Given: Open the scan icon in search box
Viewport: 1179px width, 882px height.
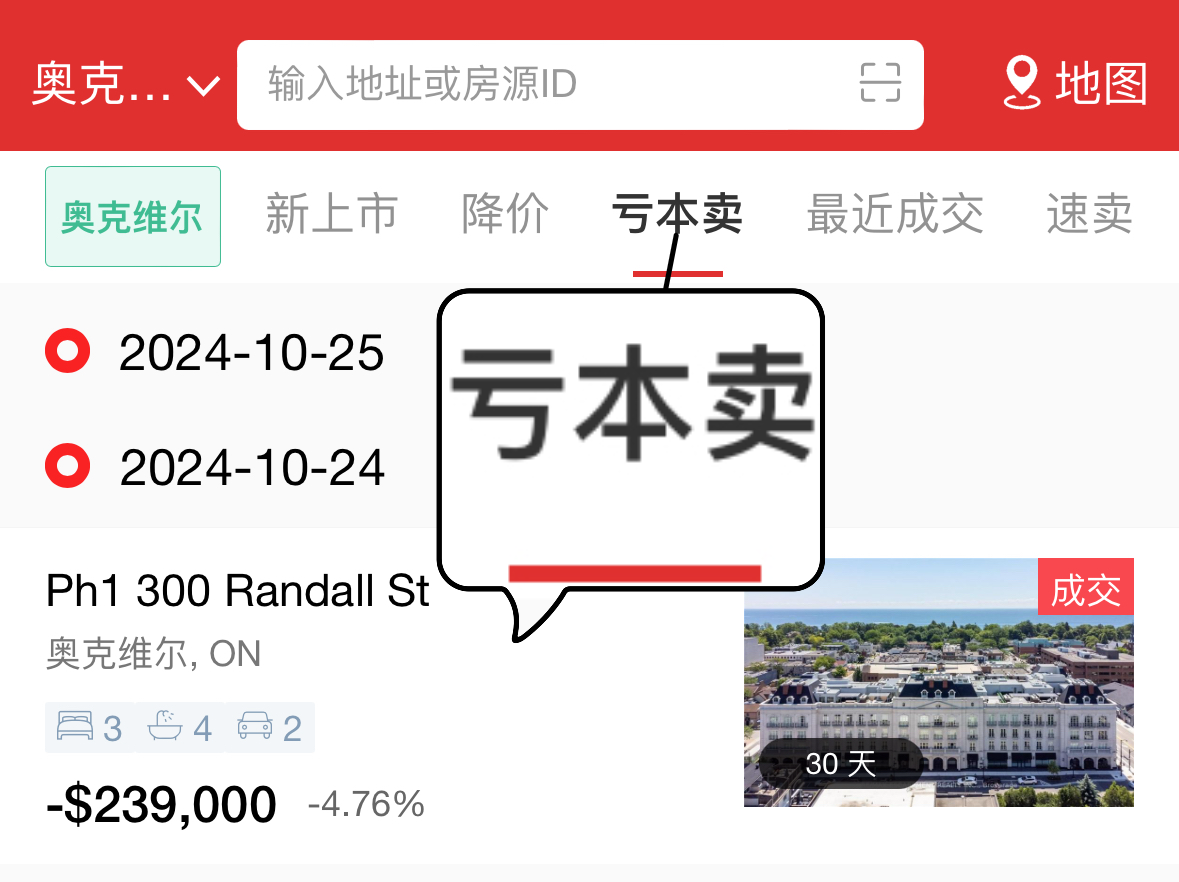Looking at the screenshot, I should pyautogui.click(x=880, y=83).
